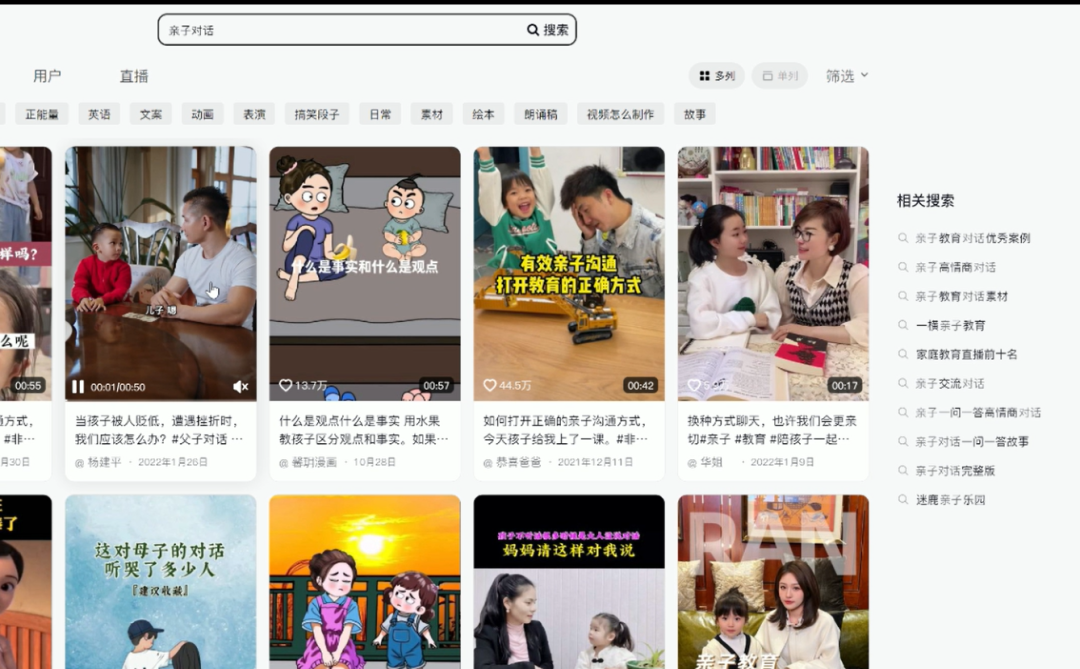This screenshot has width=1080, height=669.
Task: Select the 单列 layout view
Action: pyautogui.click(x=780, y=76)
